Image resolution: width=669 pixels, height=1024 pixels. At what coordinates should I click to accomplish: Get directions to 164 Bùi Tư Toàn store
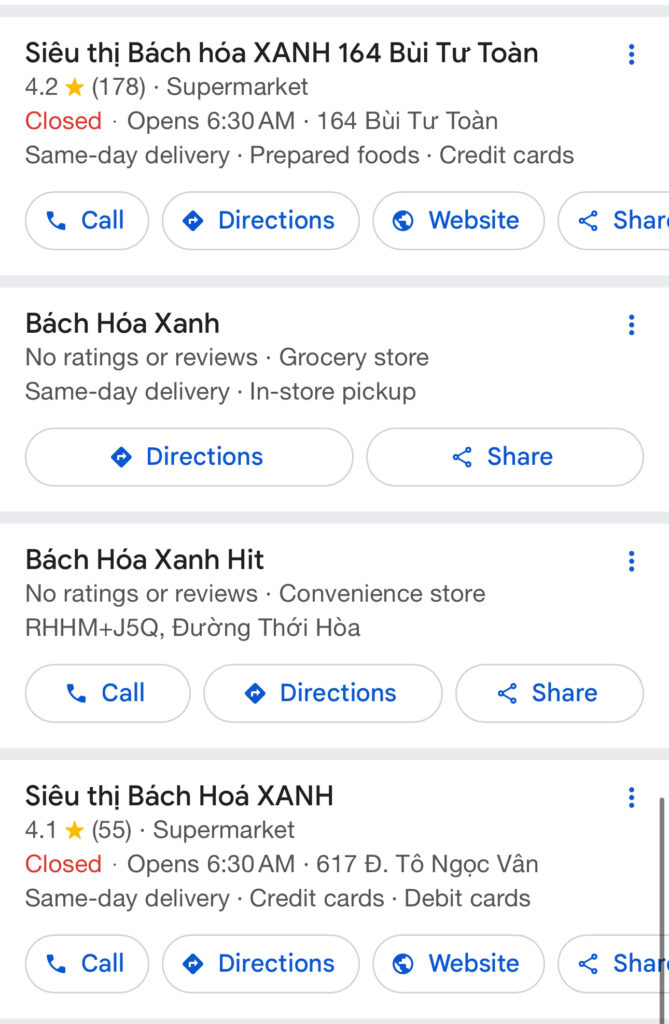coord(260,220)
